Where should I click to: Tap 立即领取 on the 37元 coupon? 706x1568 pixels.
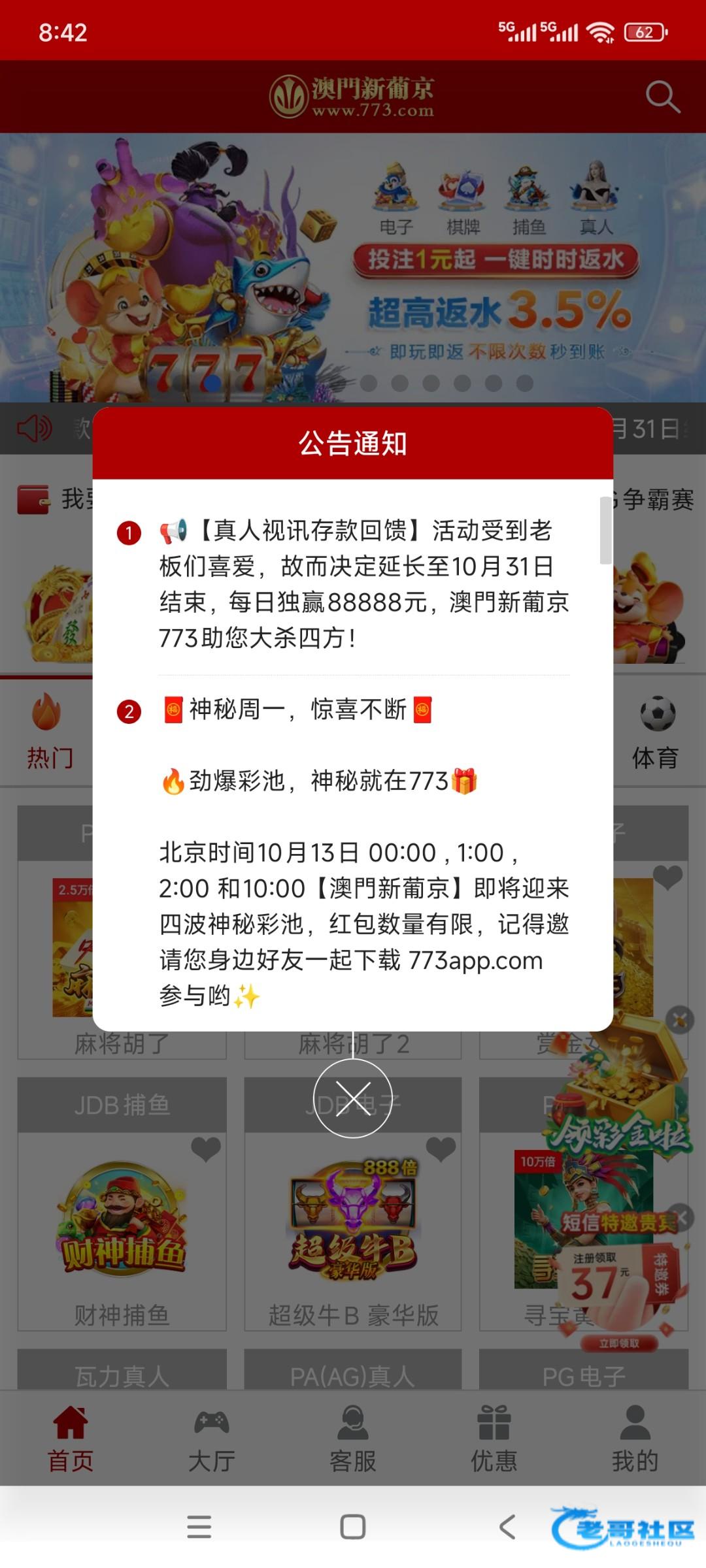(x=618, y=1343)
